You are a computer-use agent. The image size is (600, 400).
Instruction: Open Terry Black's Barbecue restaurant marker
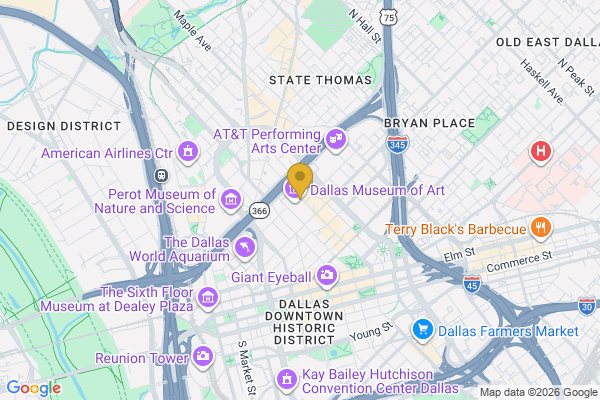[540, 229]
